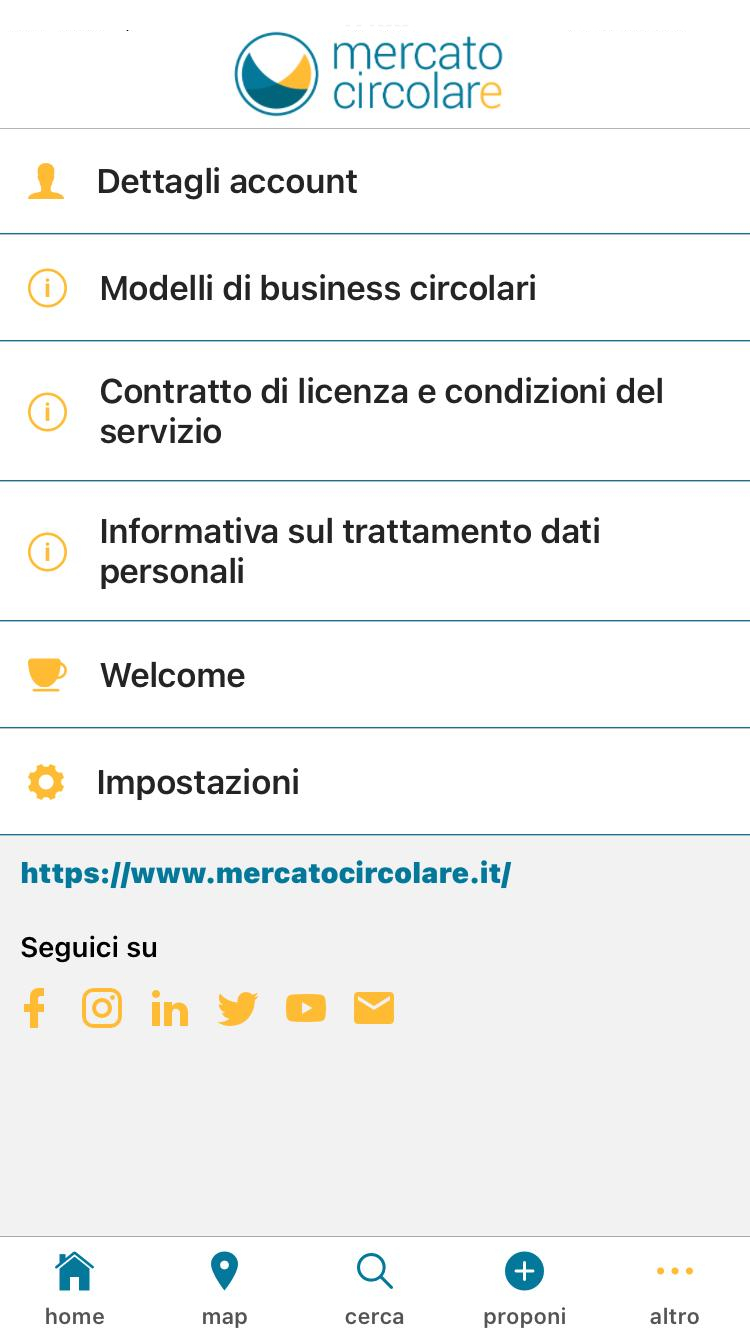Select the altro tab
Viewport: 750px width, 1334px height.
(x=675, y=1289)
